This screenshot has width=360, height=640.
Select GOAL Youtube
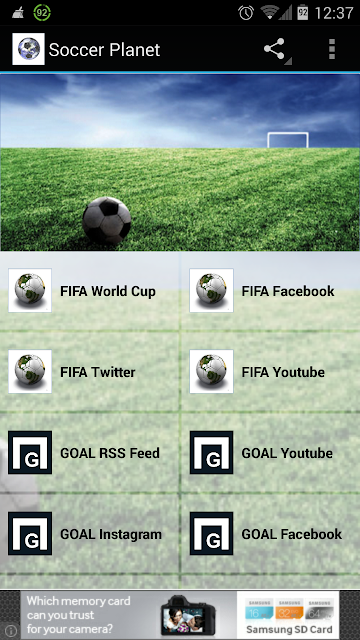[270, 453]
